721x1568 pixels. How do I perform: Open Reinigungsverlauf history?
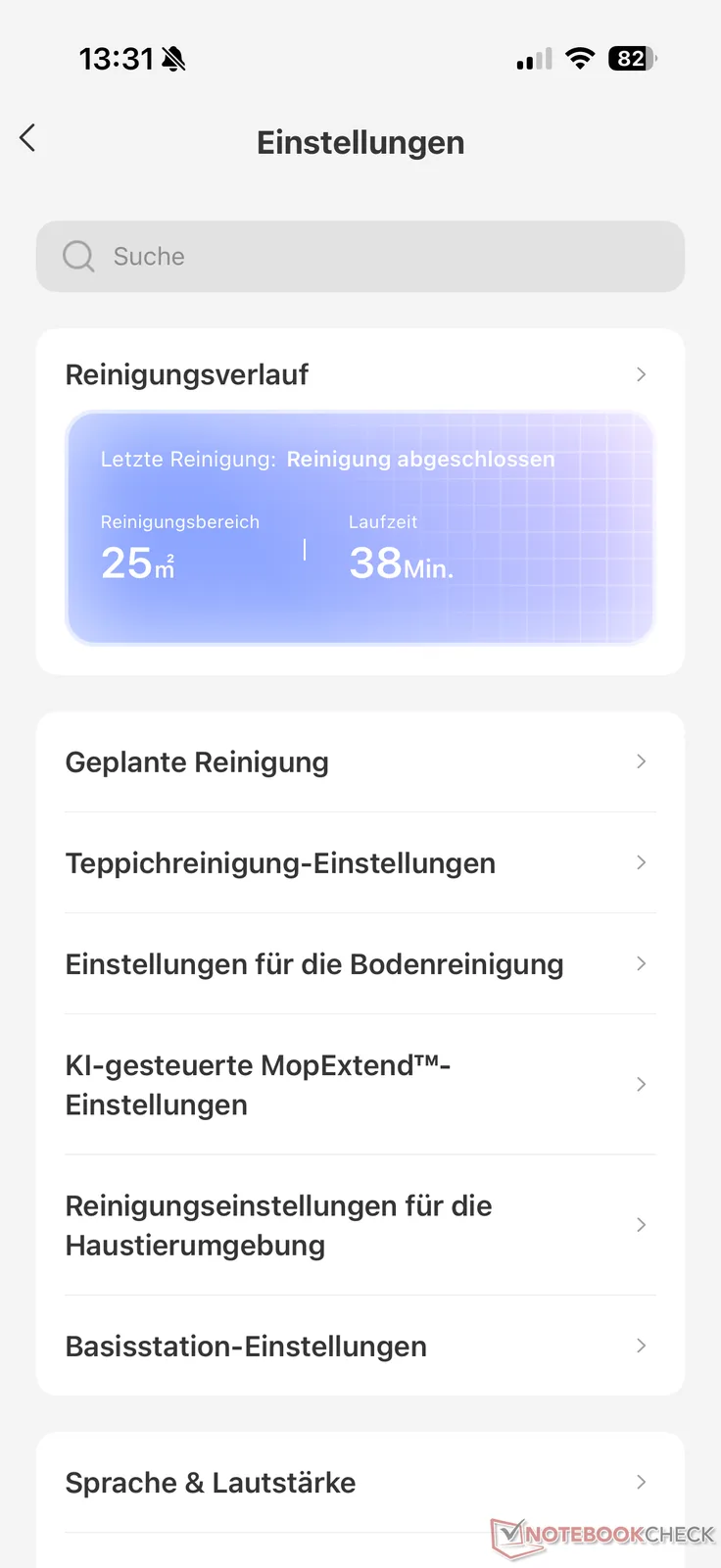pos(359,374)
